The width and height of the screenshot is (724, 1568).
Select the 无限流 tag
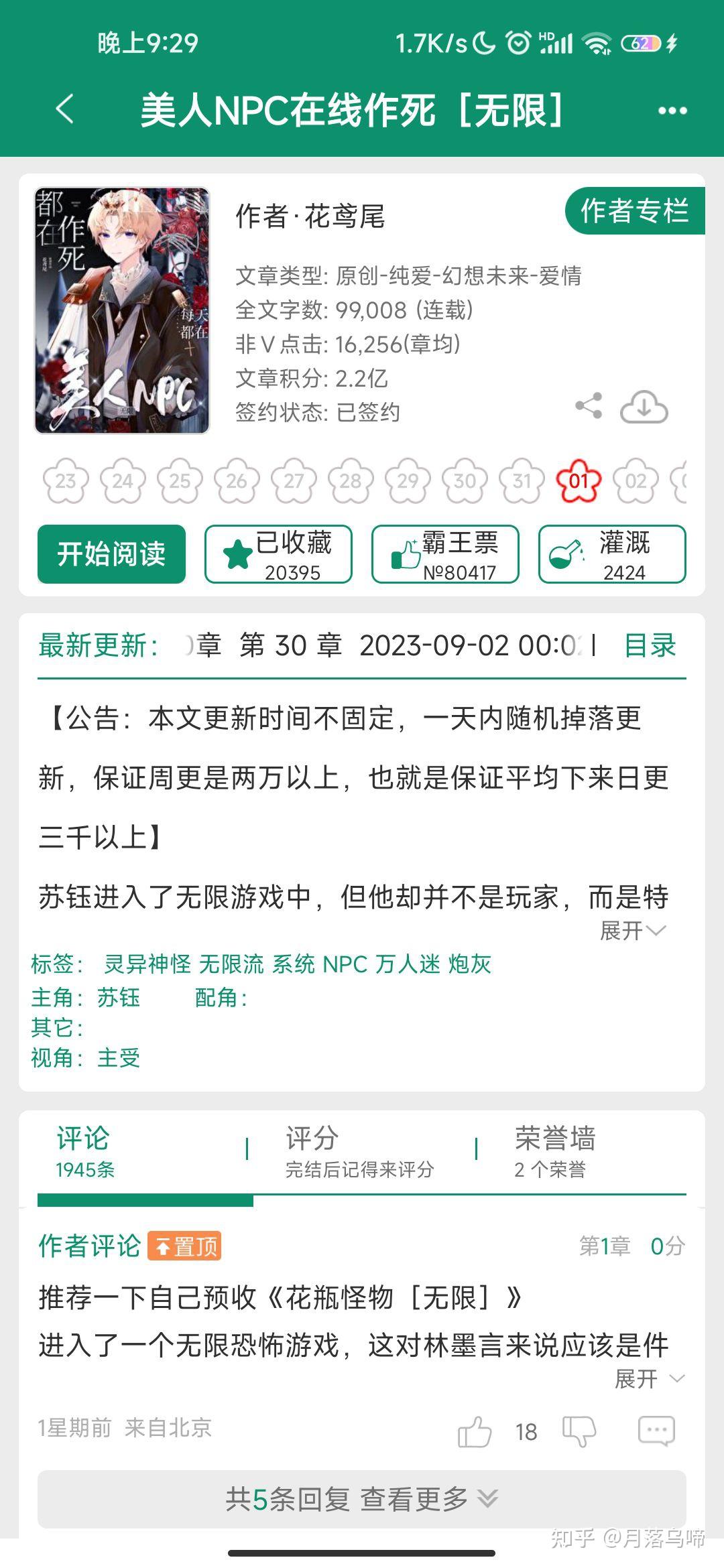click(235, 966)
